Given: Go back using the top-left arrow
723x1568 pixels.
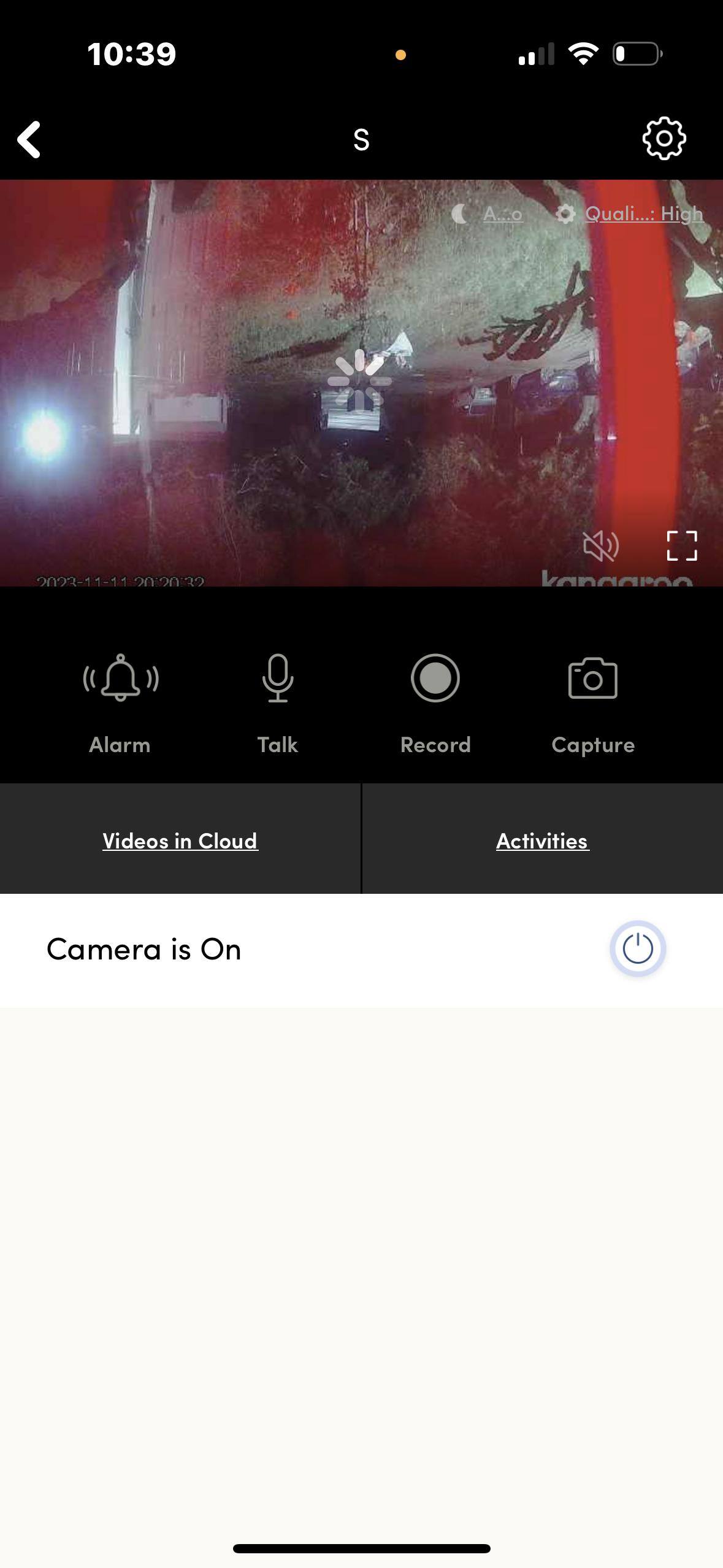Looking at the screenshot, I should pos(29,140).
